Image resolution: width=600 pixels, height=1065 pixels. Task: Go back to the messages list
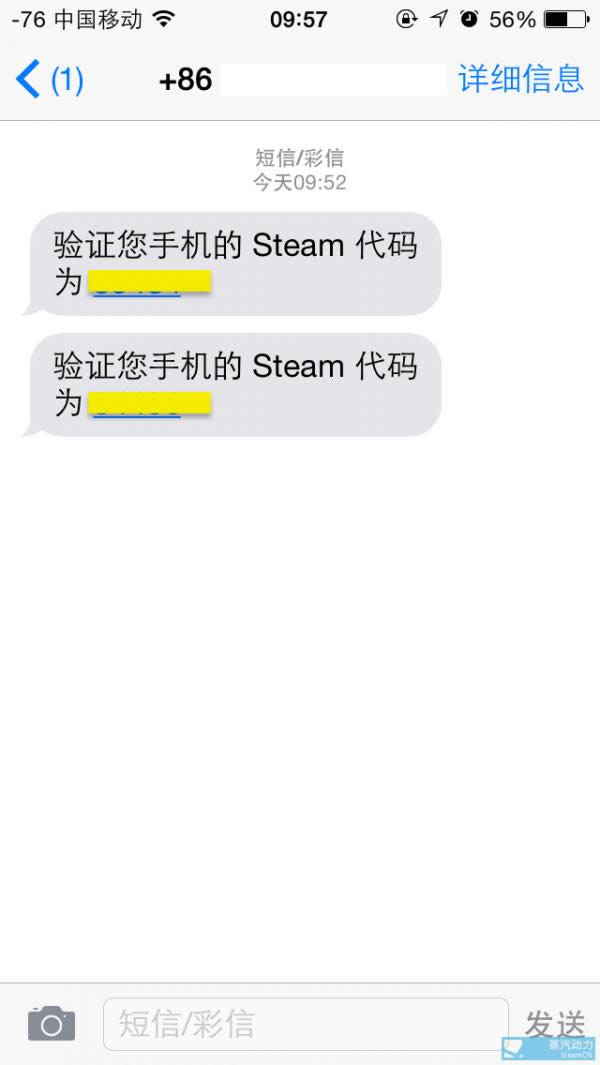49,79
